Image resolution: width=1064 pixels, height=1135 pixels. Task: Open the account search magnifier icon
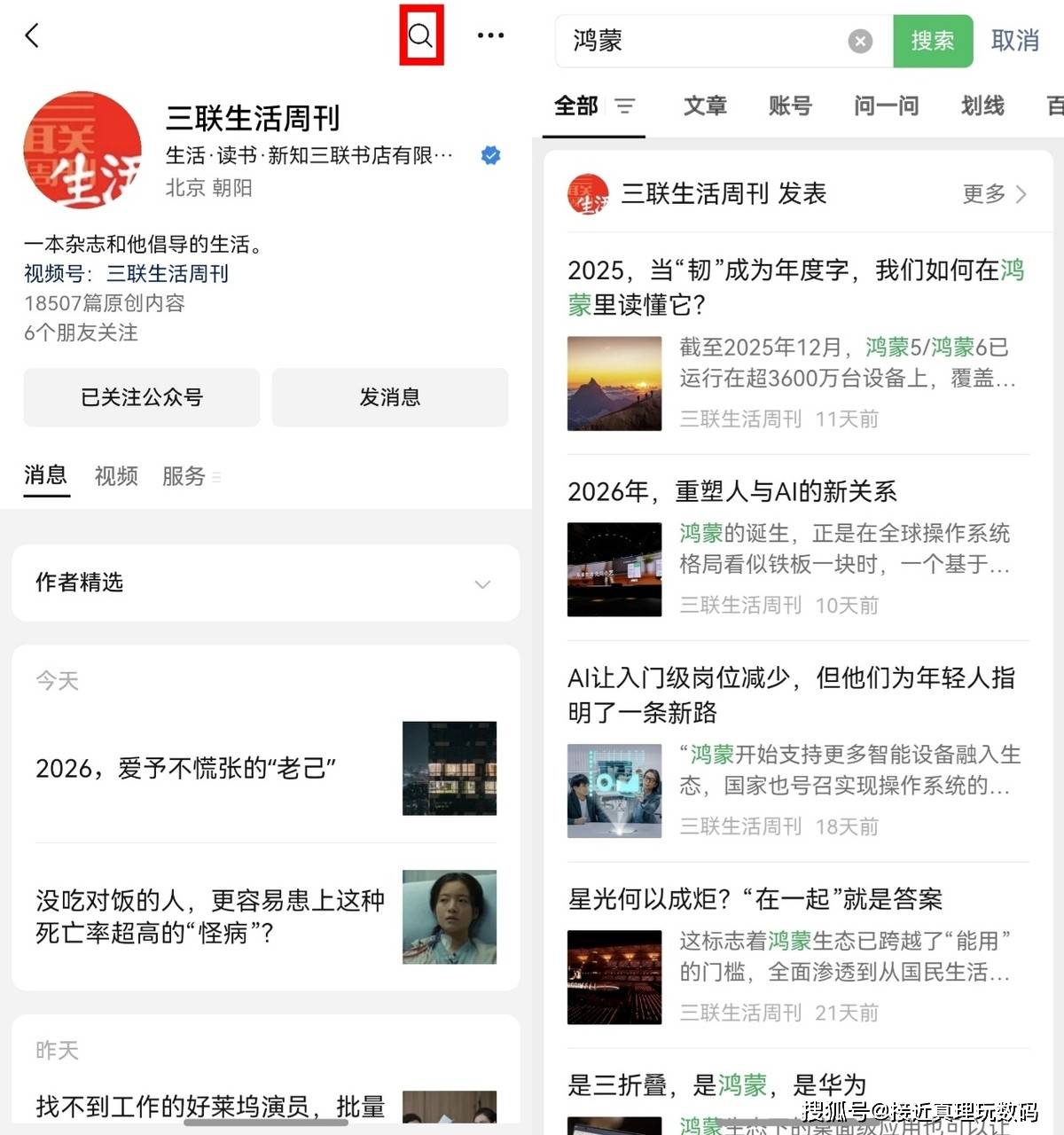(420, 35)
